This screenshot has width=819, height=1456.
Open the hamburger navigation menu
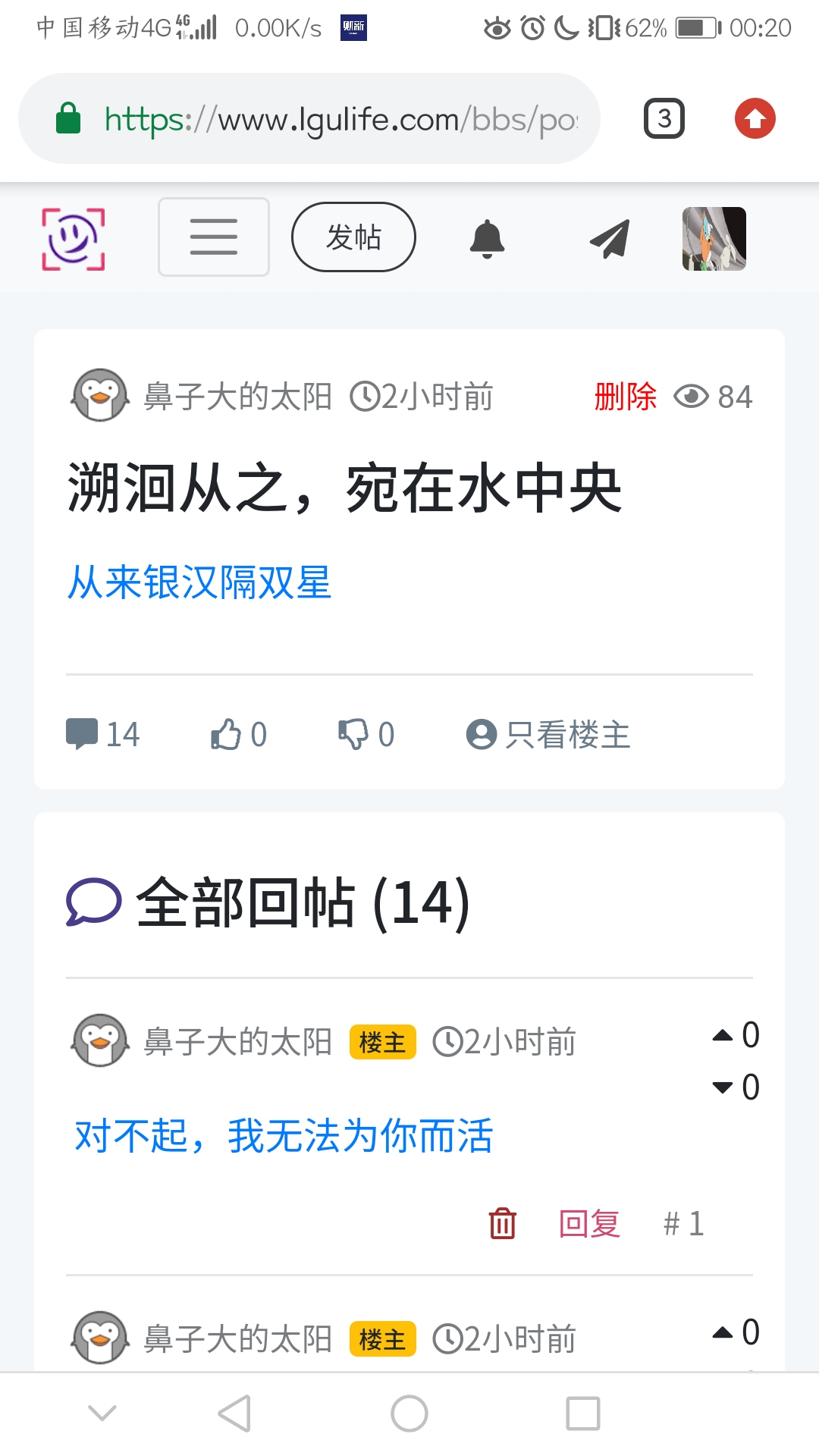point(213,237)
